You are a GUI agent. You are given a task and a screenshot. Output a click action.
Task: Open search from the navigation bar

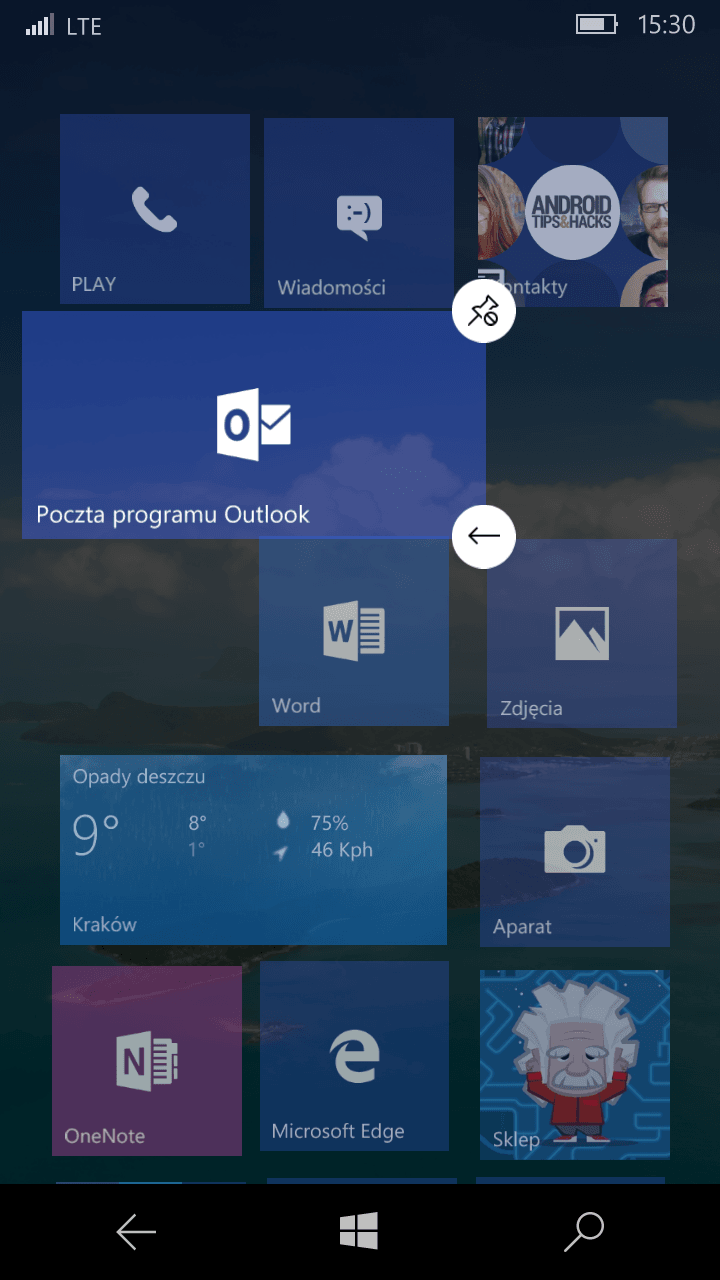(x=584, y=1232)
